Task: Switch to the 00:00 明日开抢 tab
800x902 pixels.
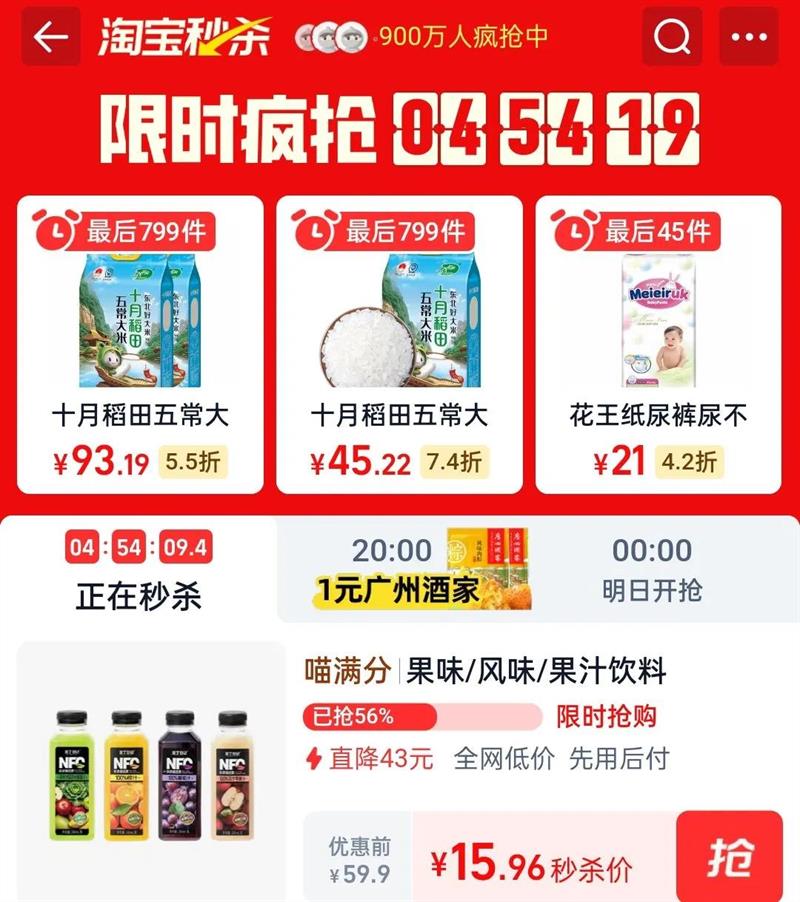Action: tap(652, 570)
